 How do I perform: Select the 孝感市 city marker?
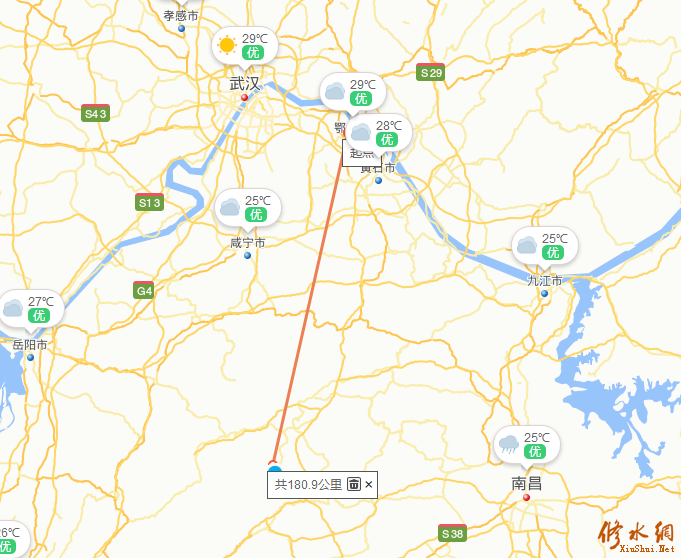181,28
